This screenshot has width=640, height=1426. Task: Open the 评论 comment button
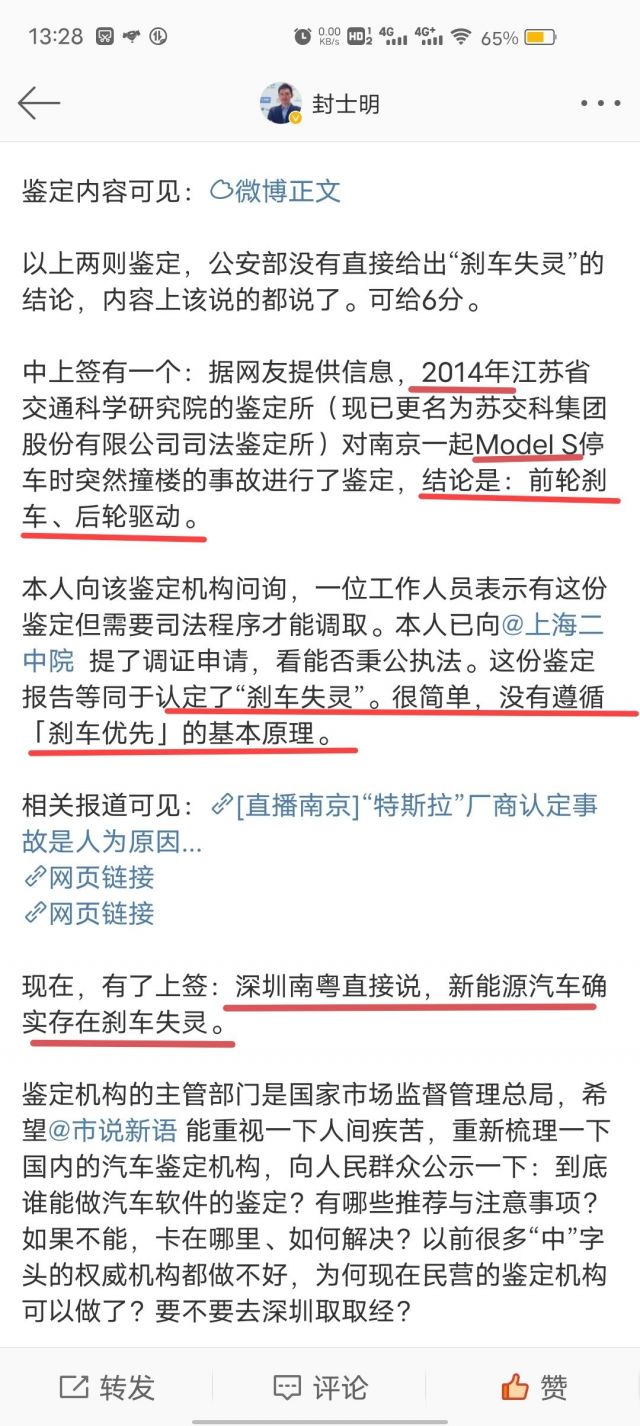tap(320, 1387)
